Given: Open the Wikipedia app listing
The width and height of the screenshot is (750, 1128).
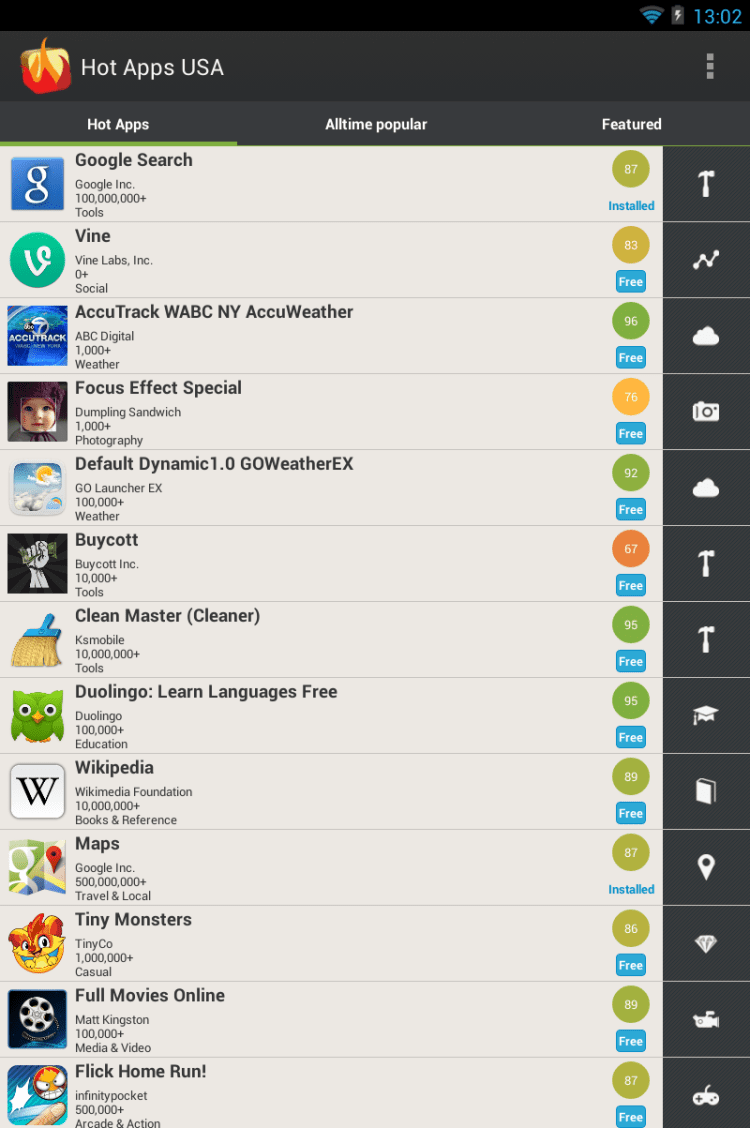Looking at the screenshot, I should pyautogui.click(x=300, y=792).
